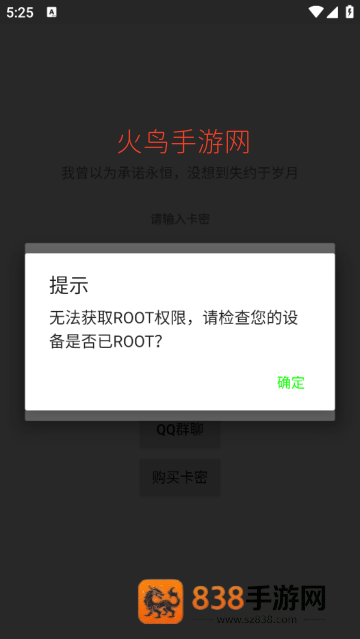Confirm the ROOT permission dialog with 确定
This screenshot has height=639, width=360.
[291, 383]
